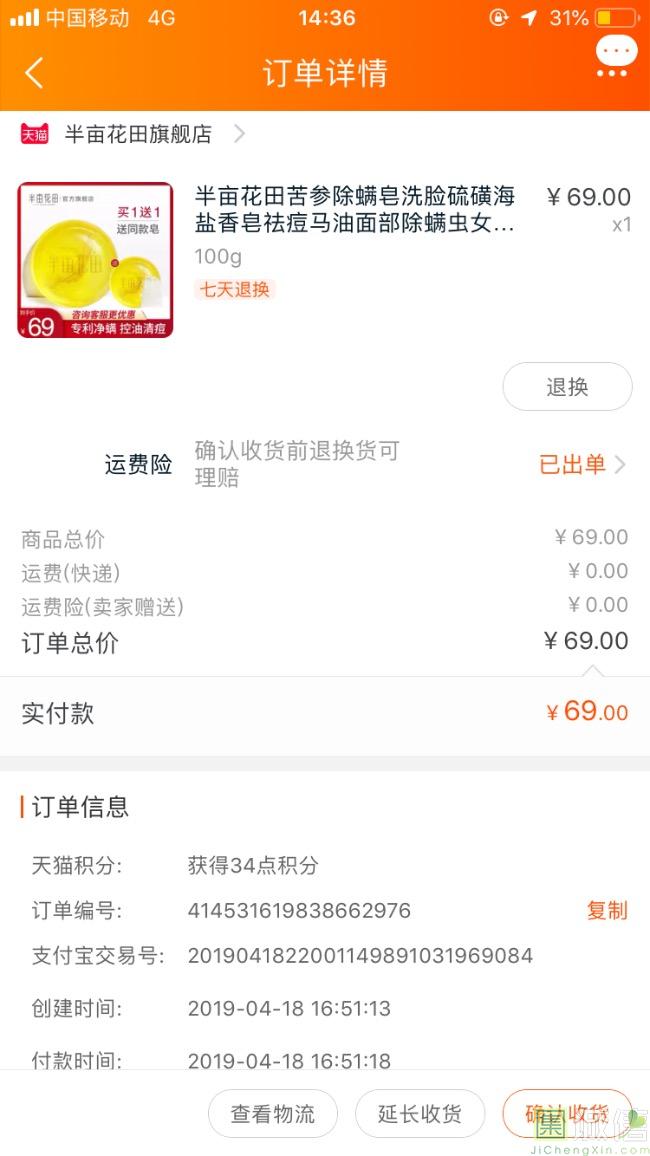Viewport: 650px width, 1156px height.
Task: Tap 查看物流 to view logistics
Action: (273, 1114)
